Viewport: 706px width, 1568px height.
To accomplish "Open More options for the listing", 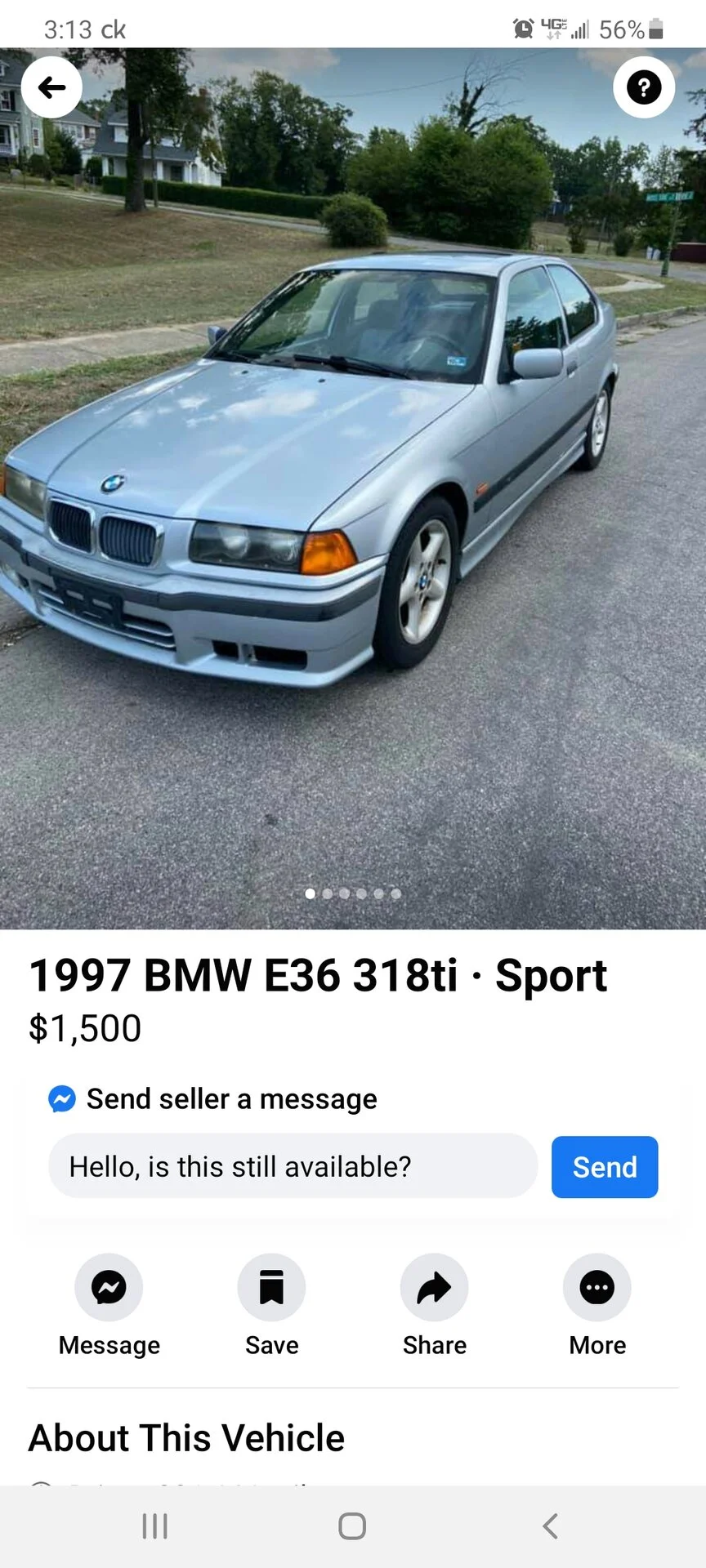I will pos(597,1305).
